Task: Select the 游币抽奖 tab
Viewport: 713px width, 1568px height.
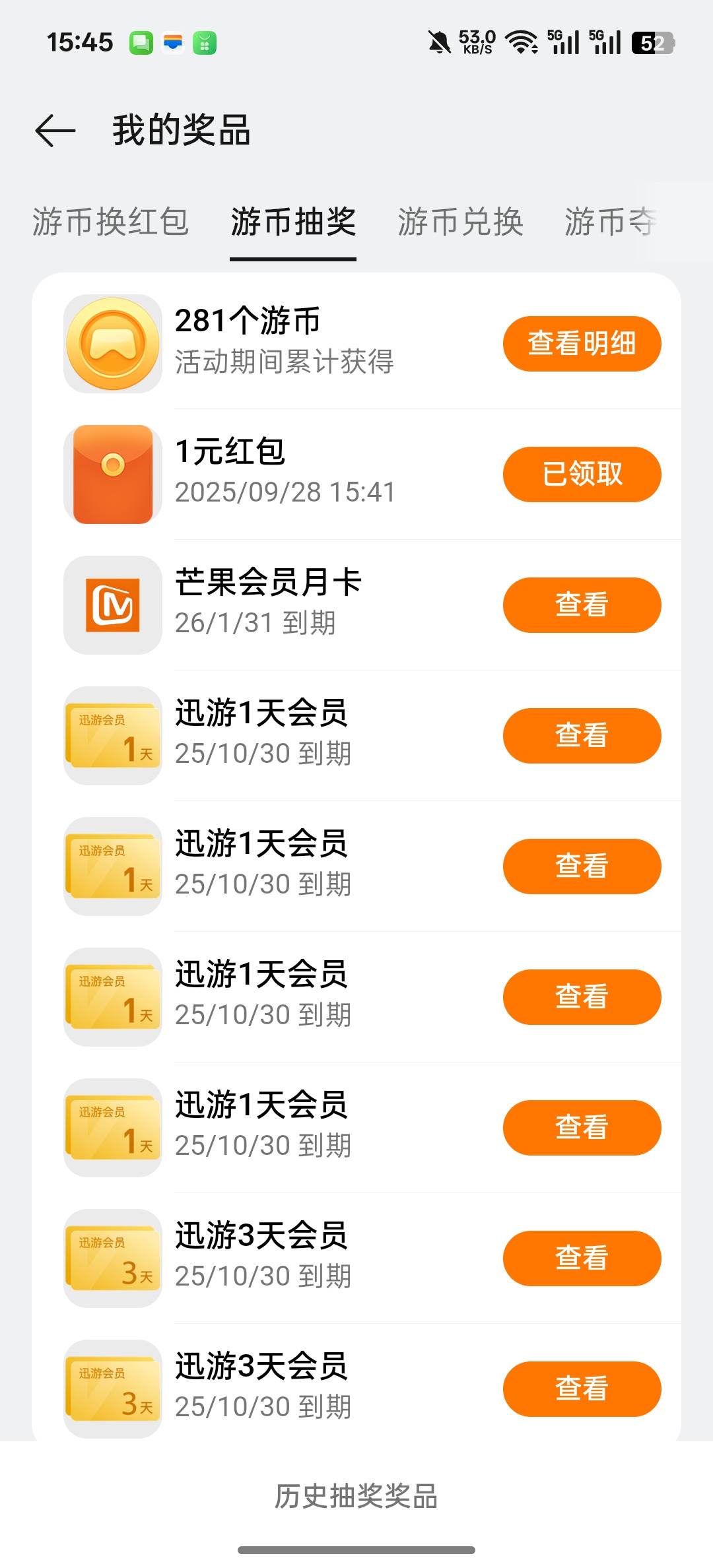Action: point(293,222)
